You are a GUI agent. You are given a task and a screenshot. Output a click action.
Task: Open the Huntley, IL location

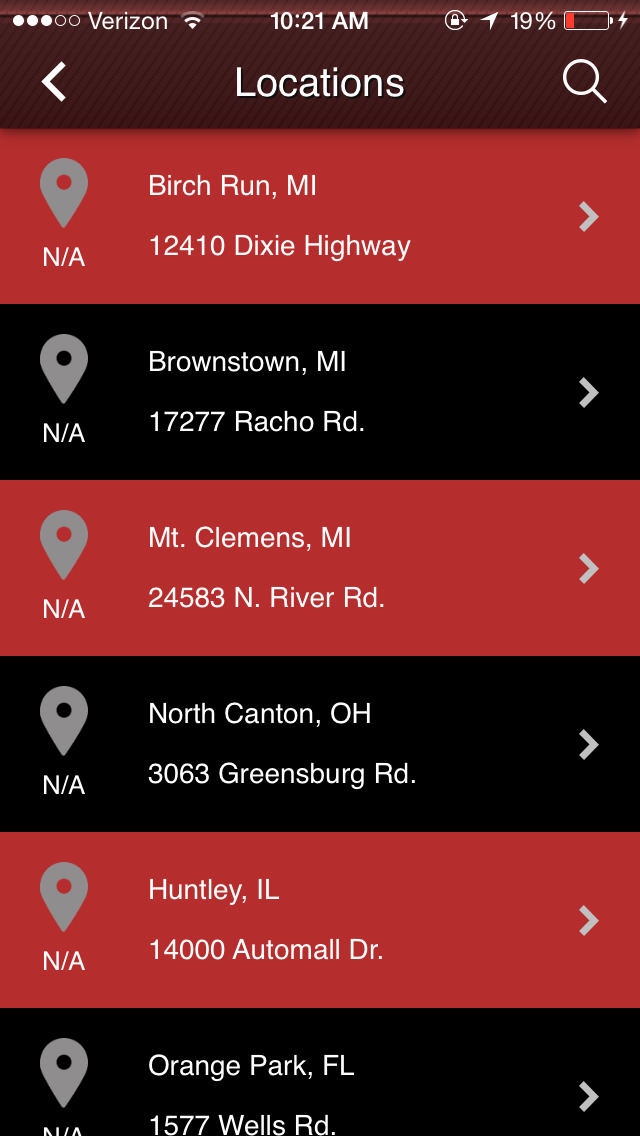pyautogui.click(x=320, y=920)
